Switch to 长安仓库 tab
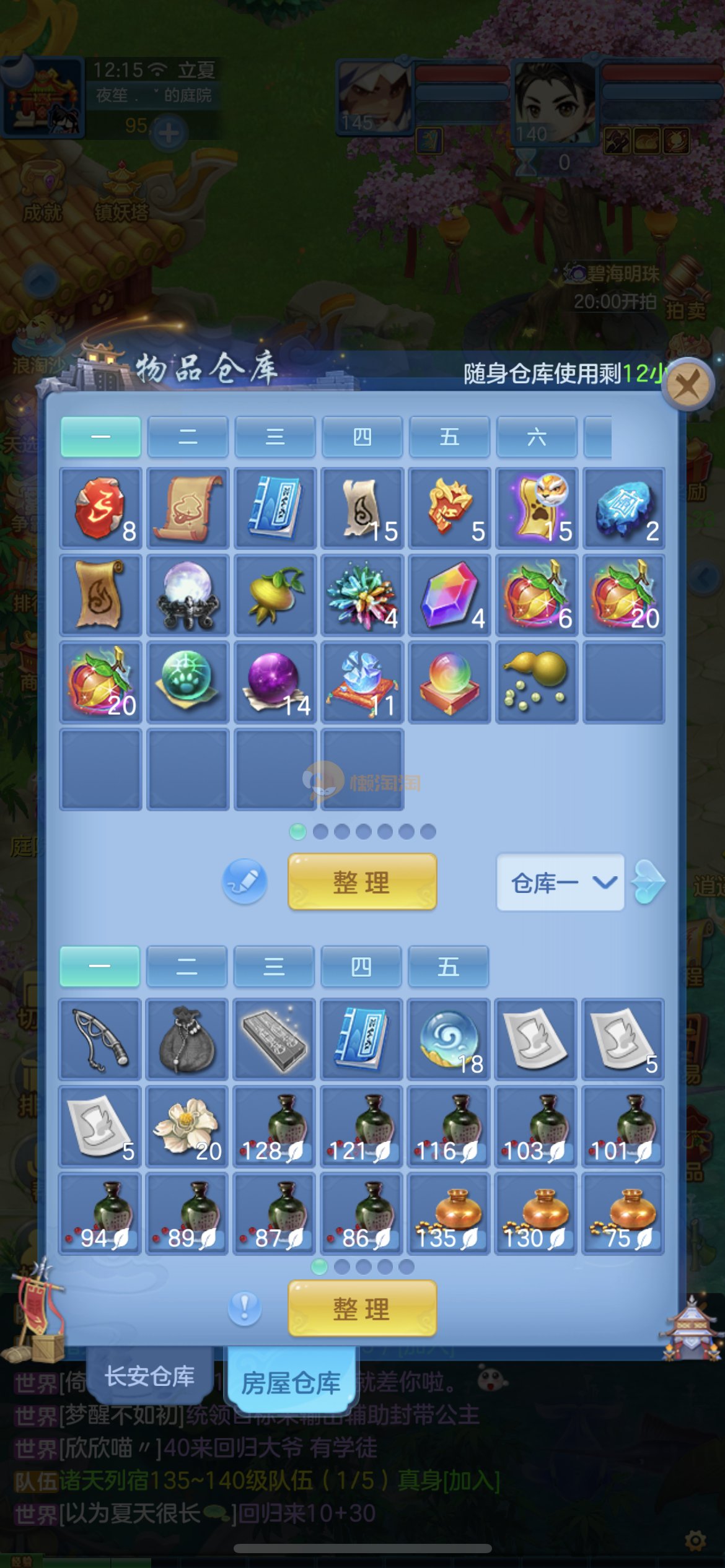This screenshot has width=725, height=1568. point(150,1377)
